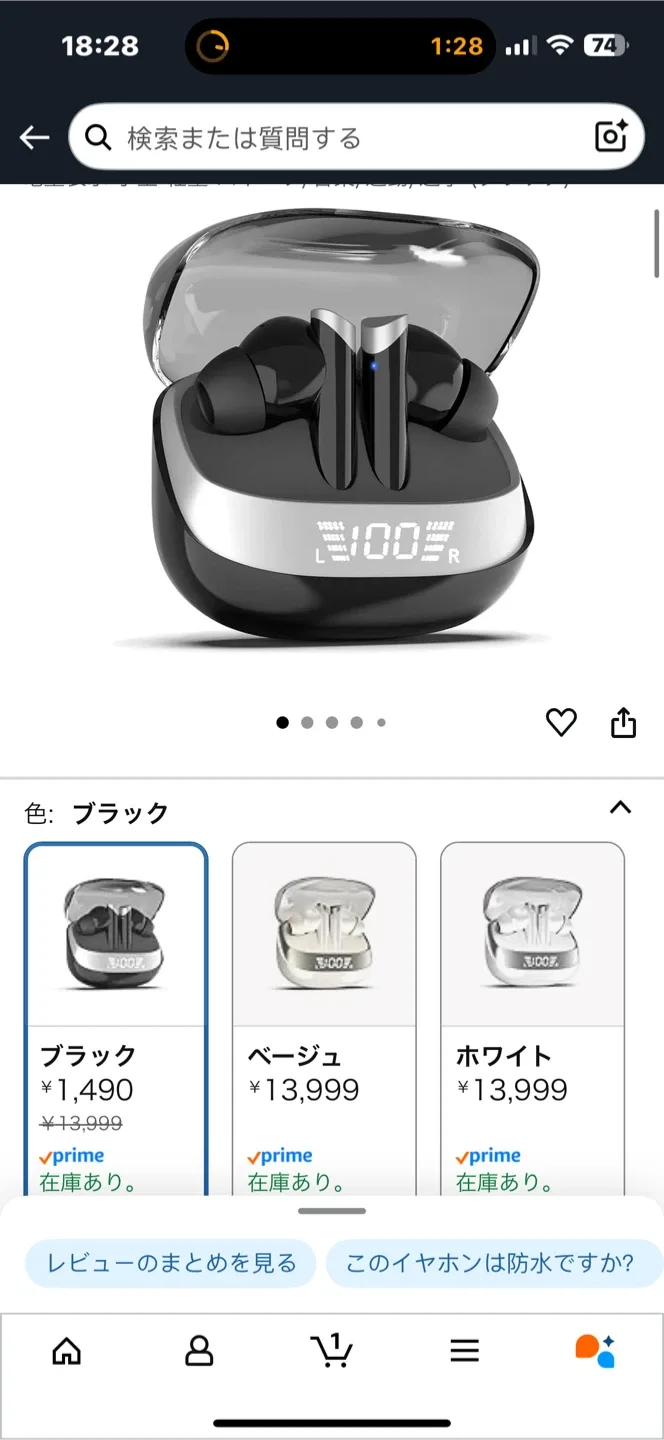
Task: Add earbuds to wish list heart
Action: (561, 722)
